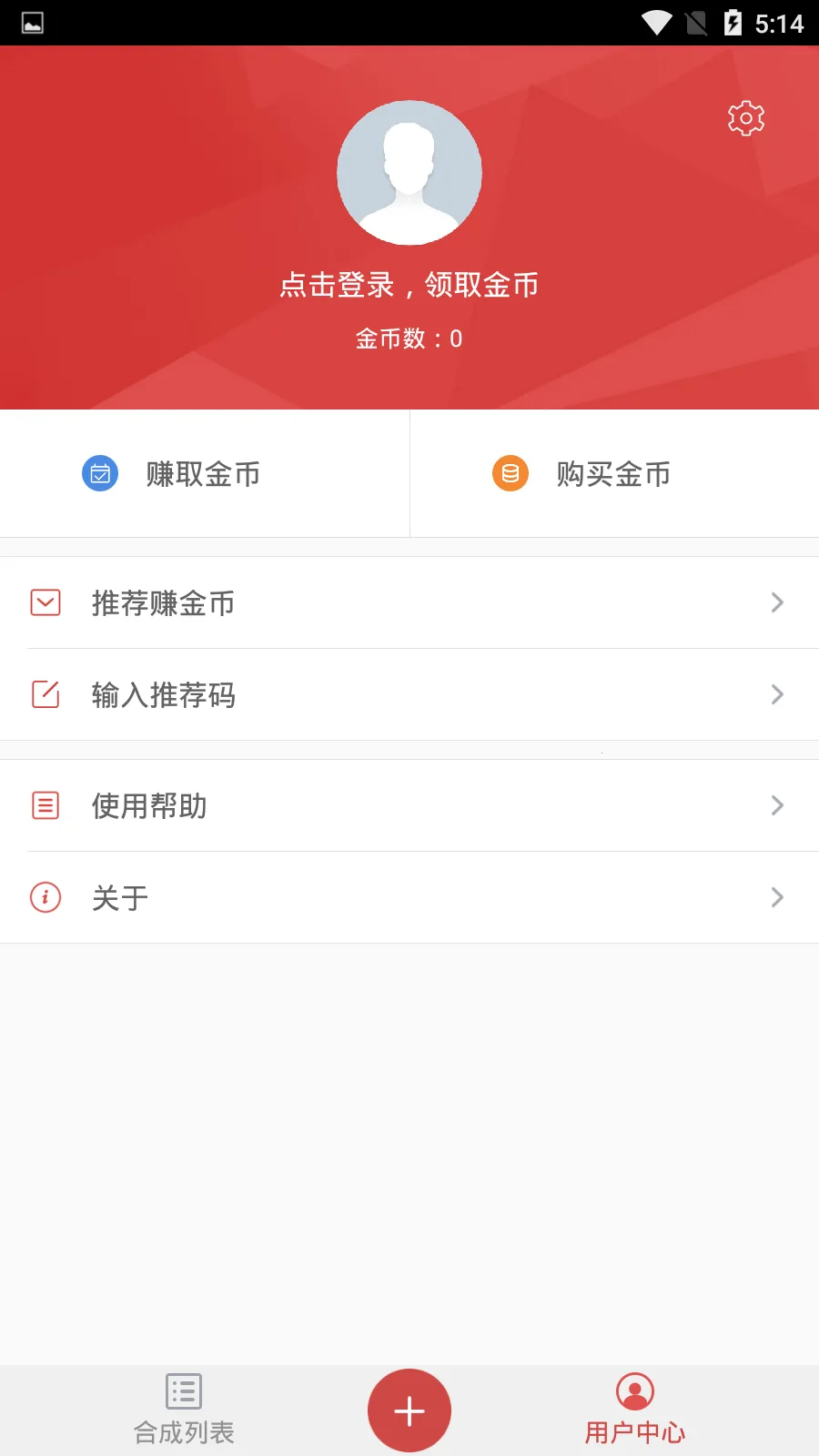819x1456 pixels.
Task: Open 使用帮助 help page
Action: (x=409, y=805)
